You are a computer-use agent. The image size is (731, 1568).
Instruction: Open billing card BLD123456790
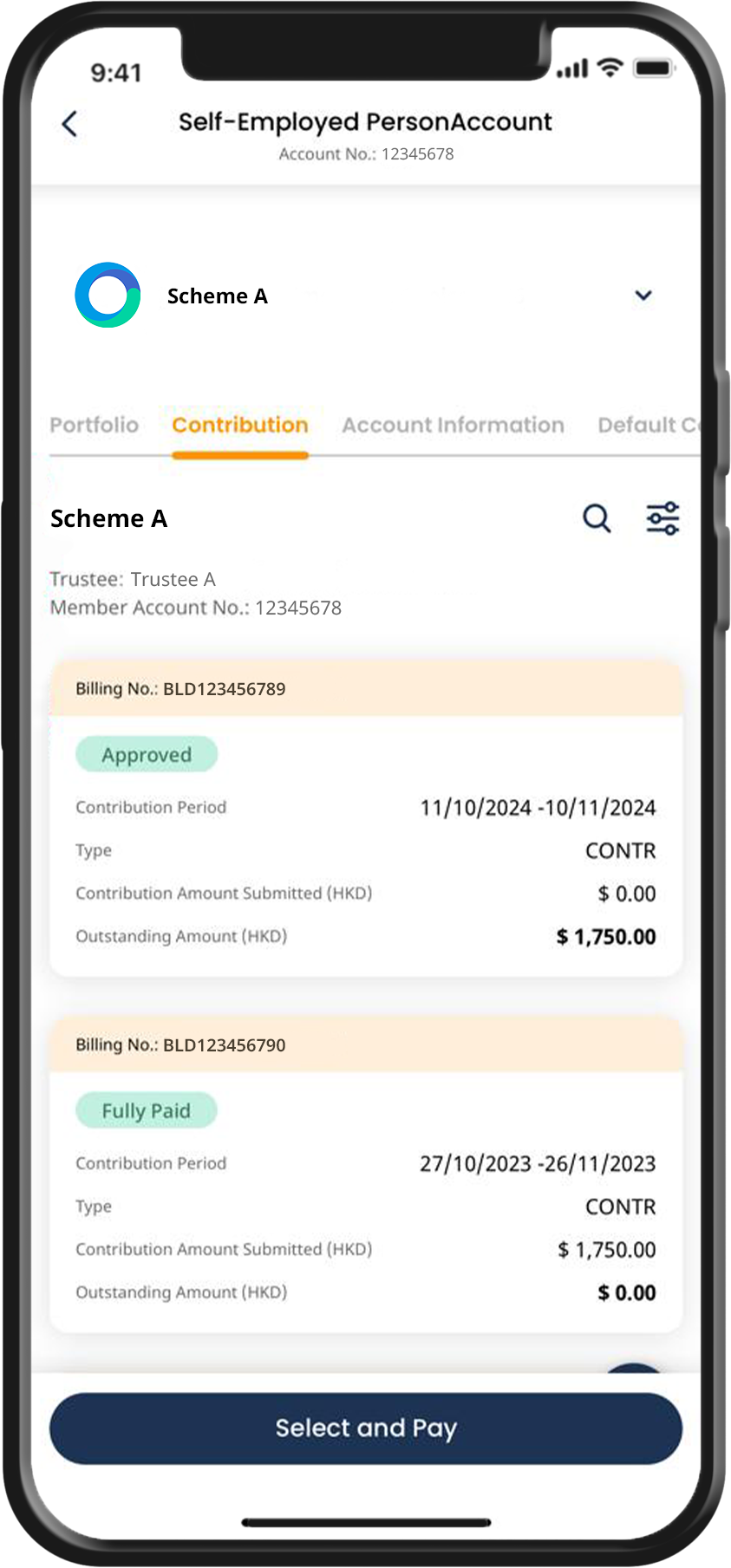pyautogui.click(x=366, y=1174)
